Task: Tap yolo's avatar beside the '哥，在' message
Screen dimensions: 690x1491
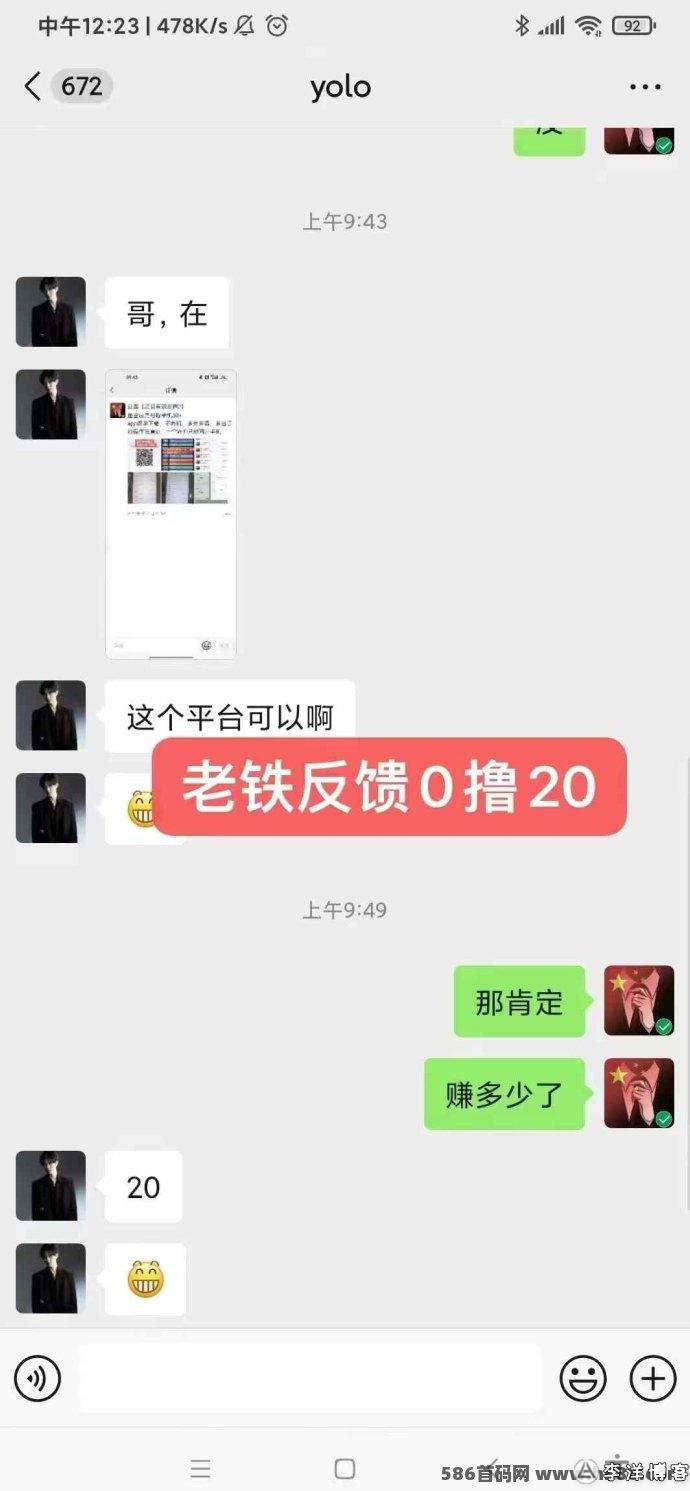Action: 51,312
